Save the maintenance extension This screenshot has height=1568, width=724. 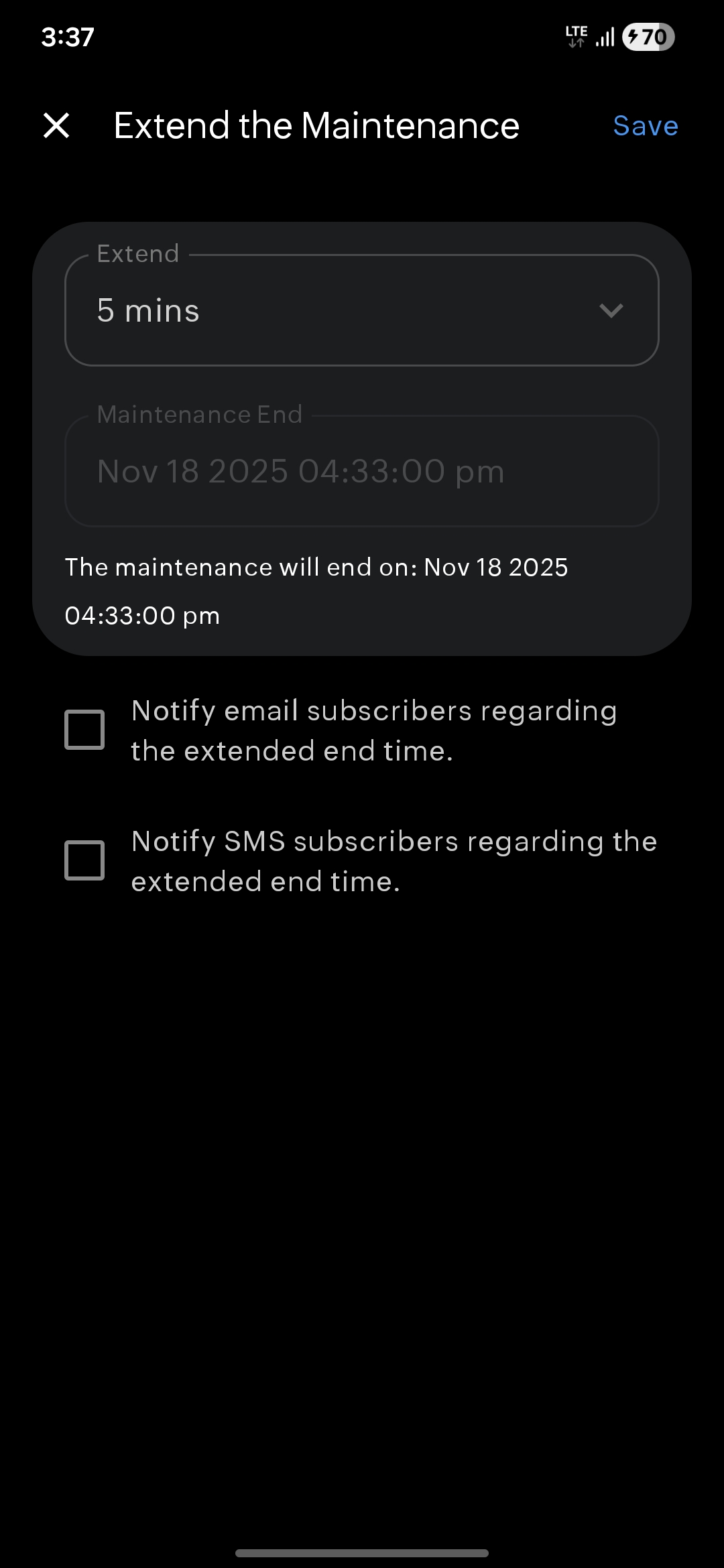pos(645,126)
